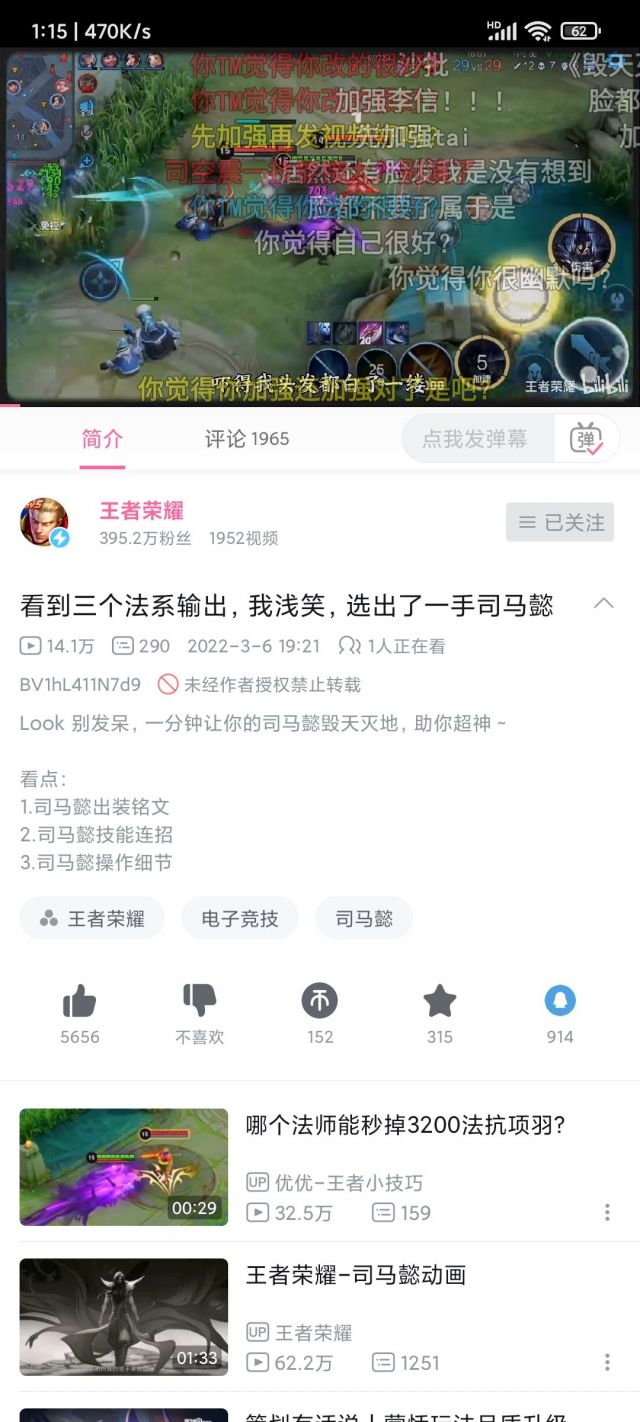Tap the 点我发弹幕 input box
This screenshot has height=1422, width=640.
point(475,438)
